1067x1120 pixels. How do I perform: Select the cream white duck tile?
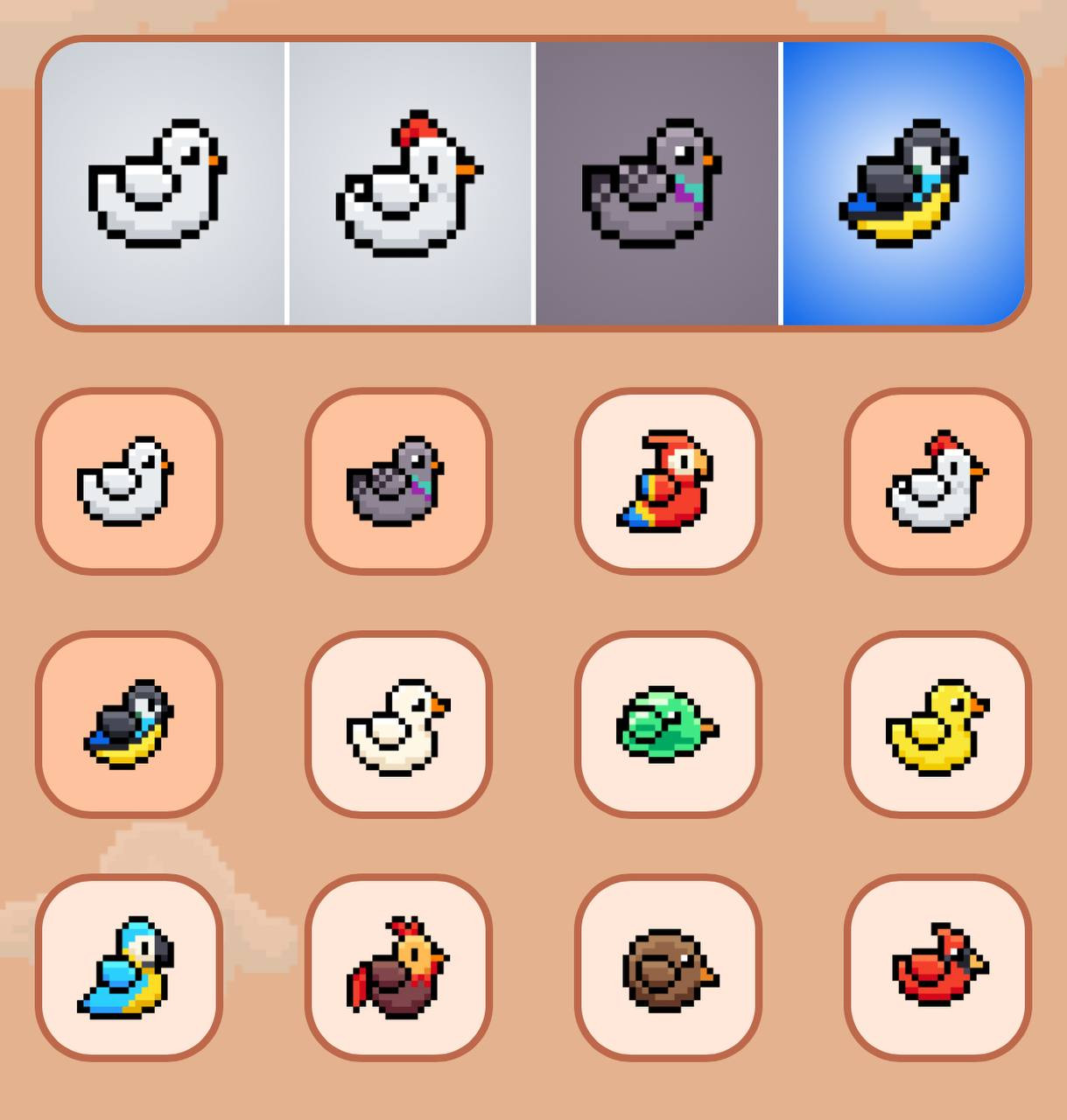coord(398,724)
